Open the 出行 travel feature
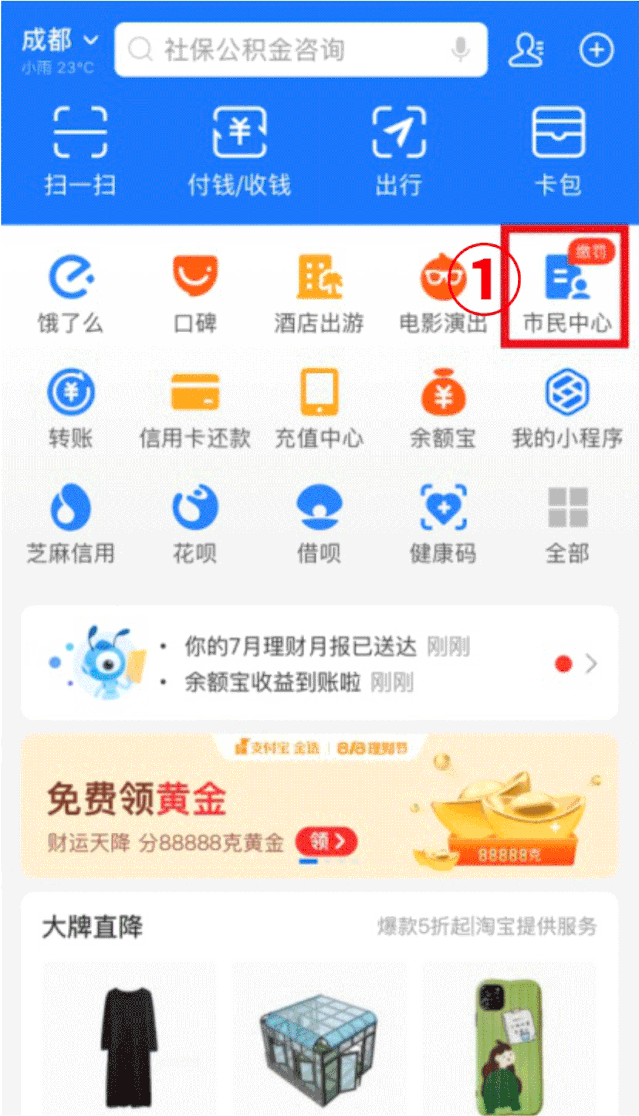 coord(398,150)
